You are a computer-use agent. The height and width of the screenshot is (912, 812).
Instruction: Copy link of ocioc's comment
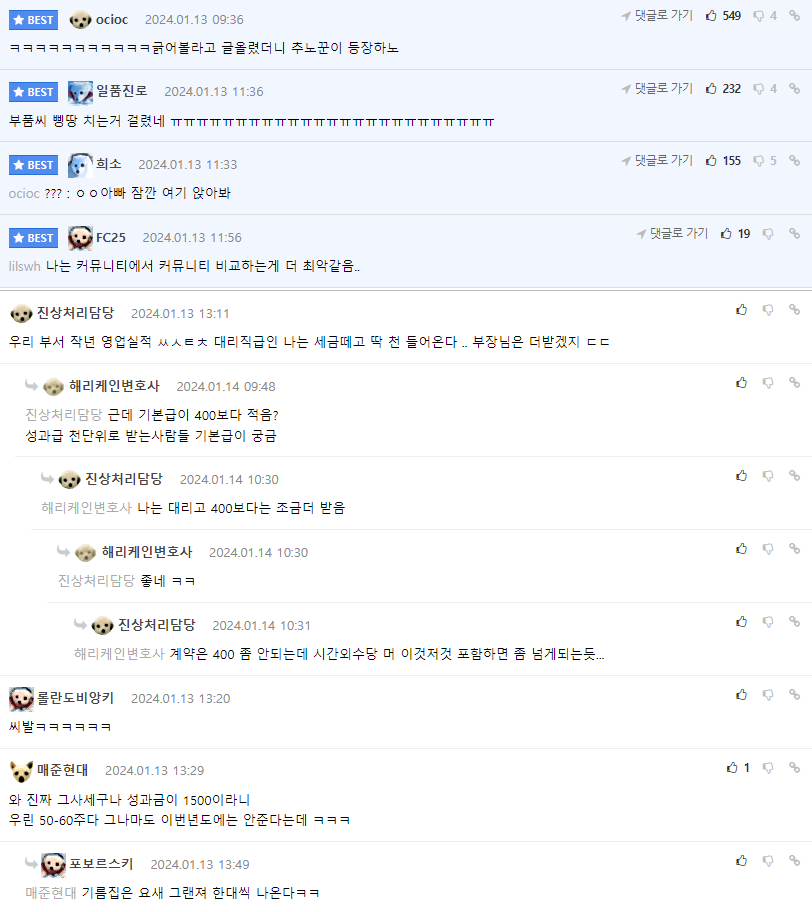click(794, 16)
